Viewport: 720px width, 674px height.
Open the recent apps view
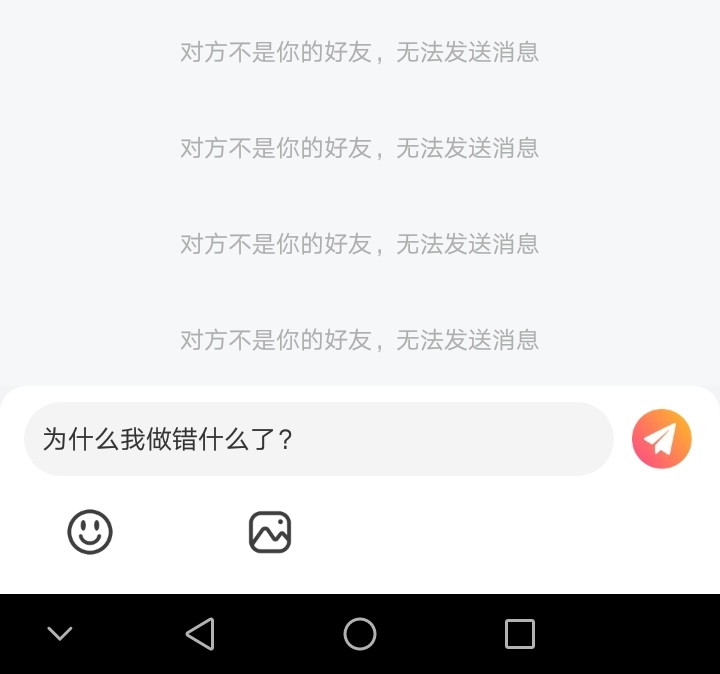[520, 634]
